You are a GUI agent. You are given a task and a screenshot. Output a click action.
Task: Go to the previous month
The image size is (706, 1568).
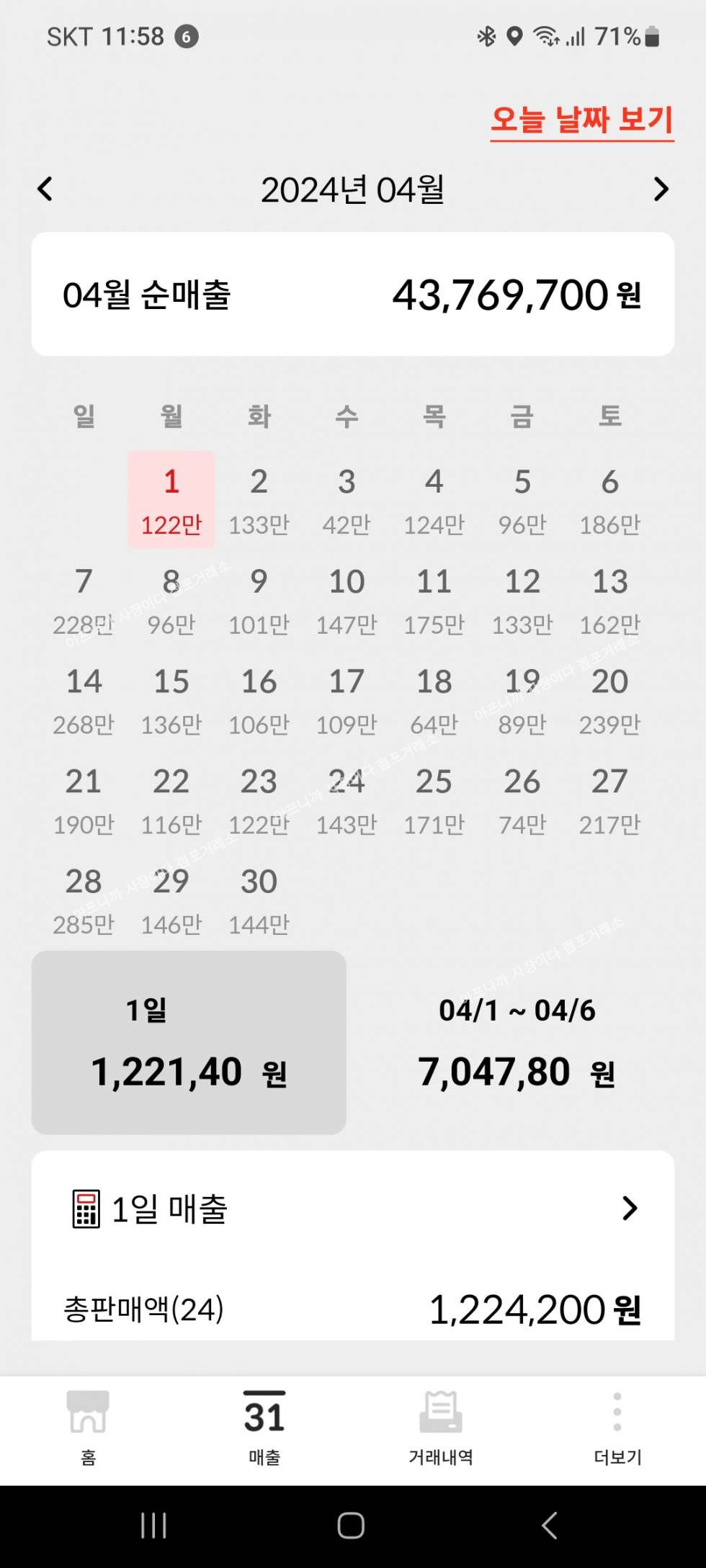pos(45,189)
